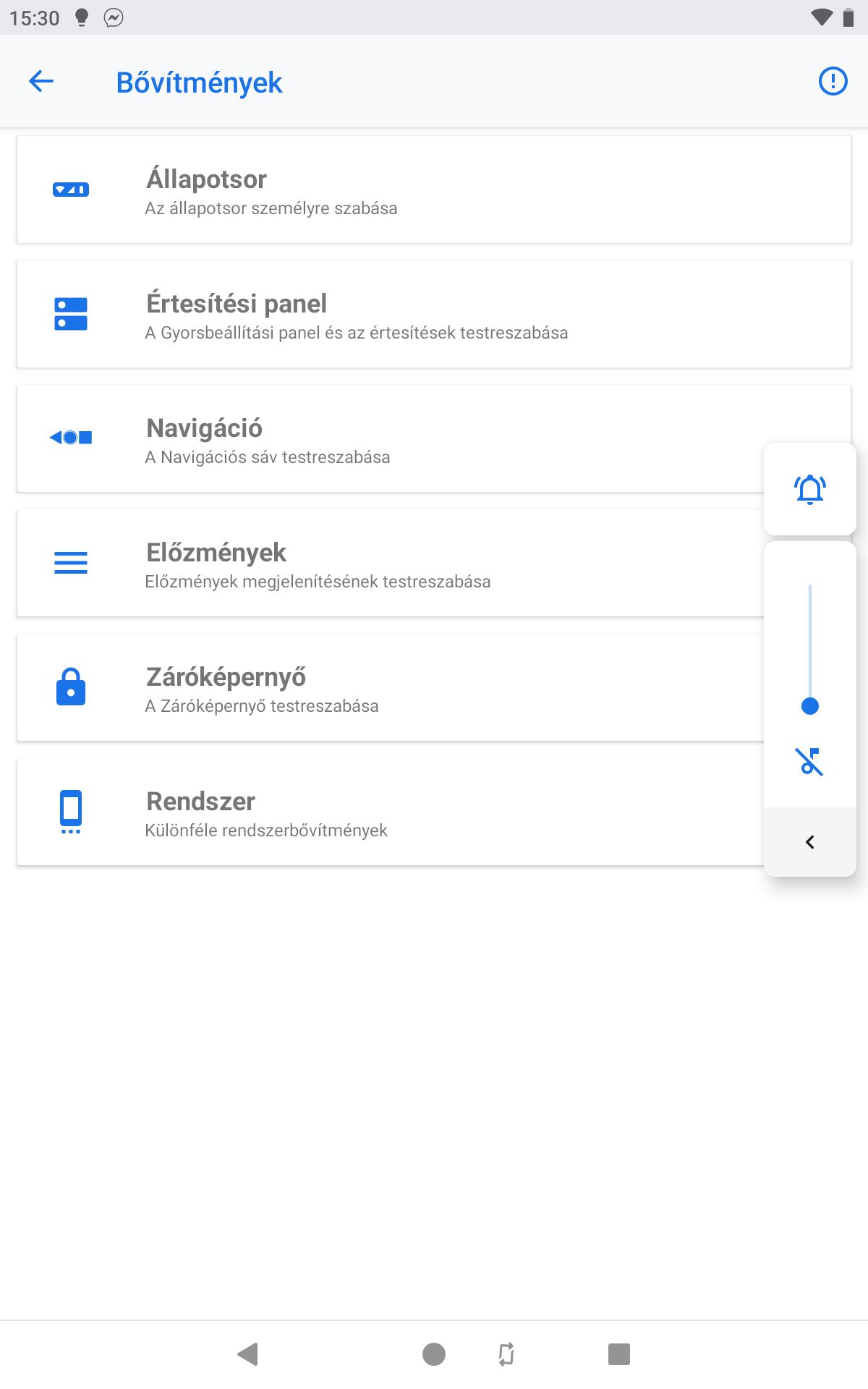
Task: Open the info icon in the app bar
Action: click(x=833, y=81)
